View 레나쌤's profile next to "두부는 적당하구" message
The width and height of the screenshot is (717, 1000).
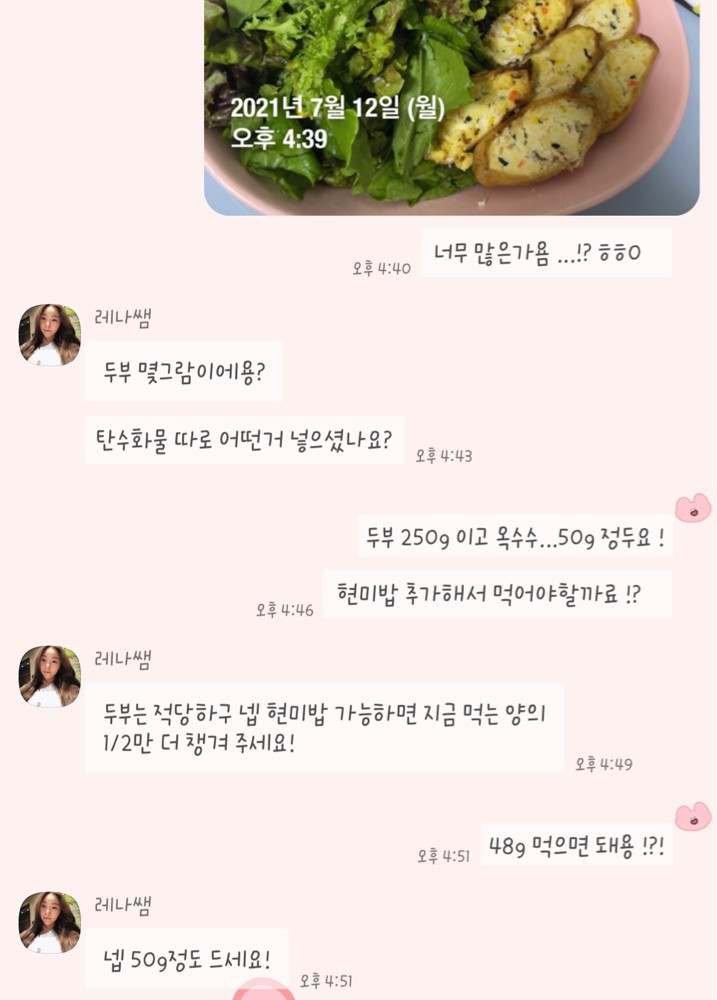[x=50, y=677]
